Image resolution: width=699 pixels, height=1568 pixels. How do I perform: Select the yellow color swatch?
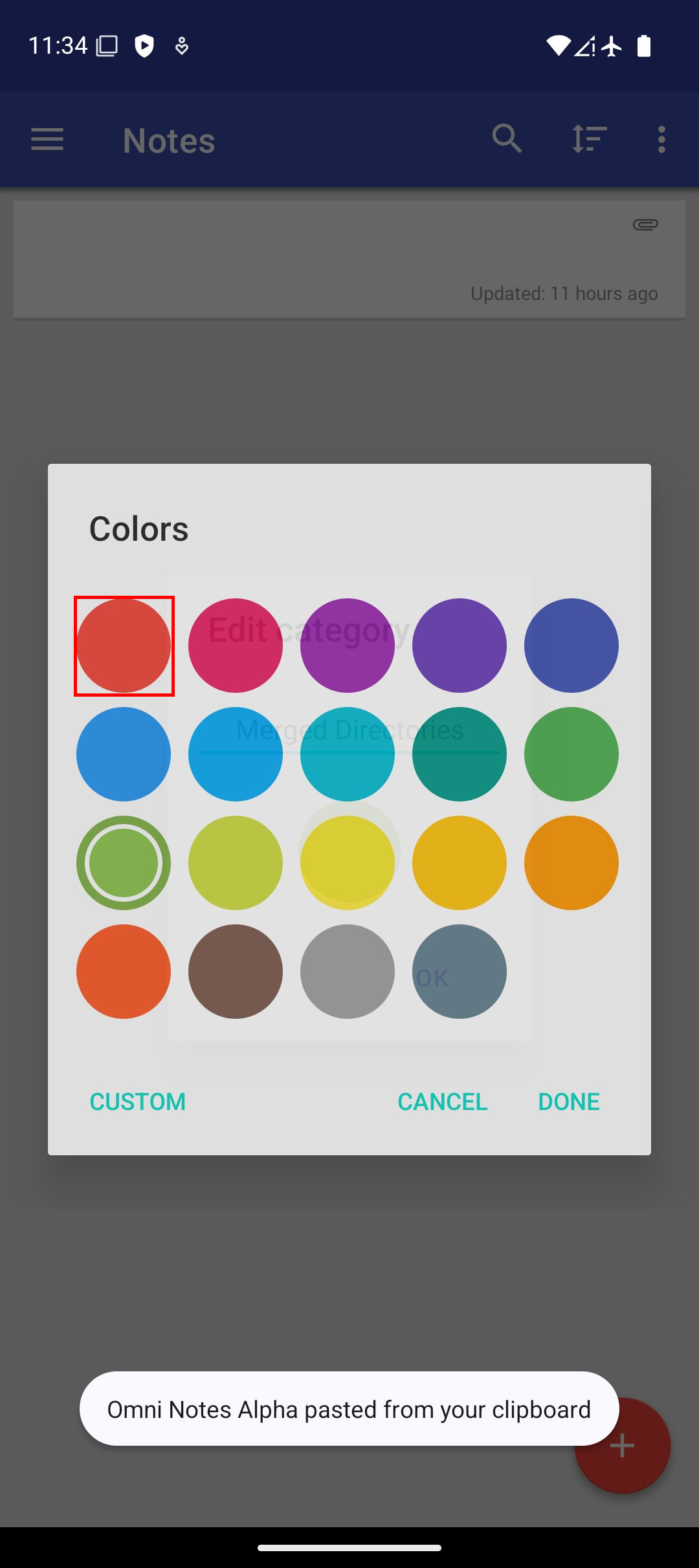coord(348,863)
